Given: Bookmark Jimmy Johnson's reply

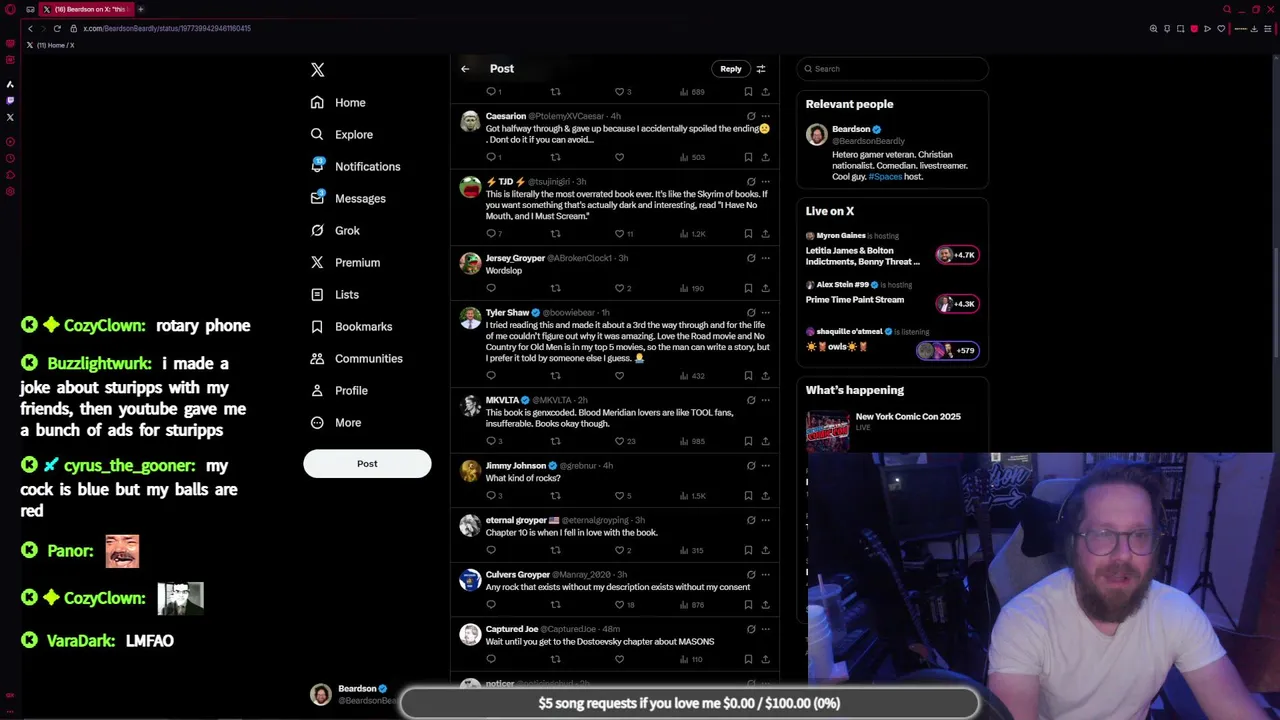Looking at the screenshot, I should point(748,496).
